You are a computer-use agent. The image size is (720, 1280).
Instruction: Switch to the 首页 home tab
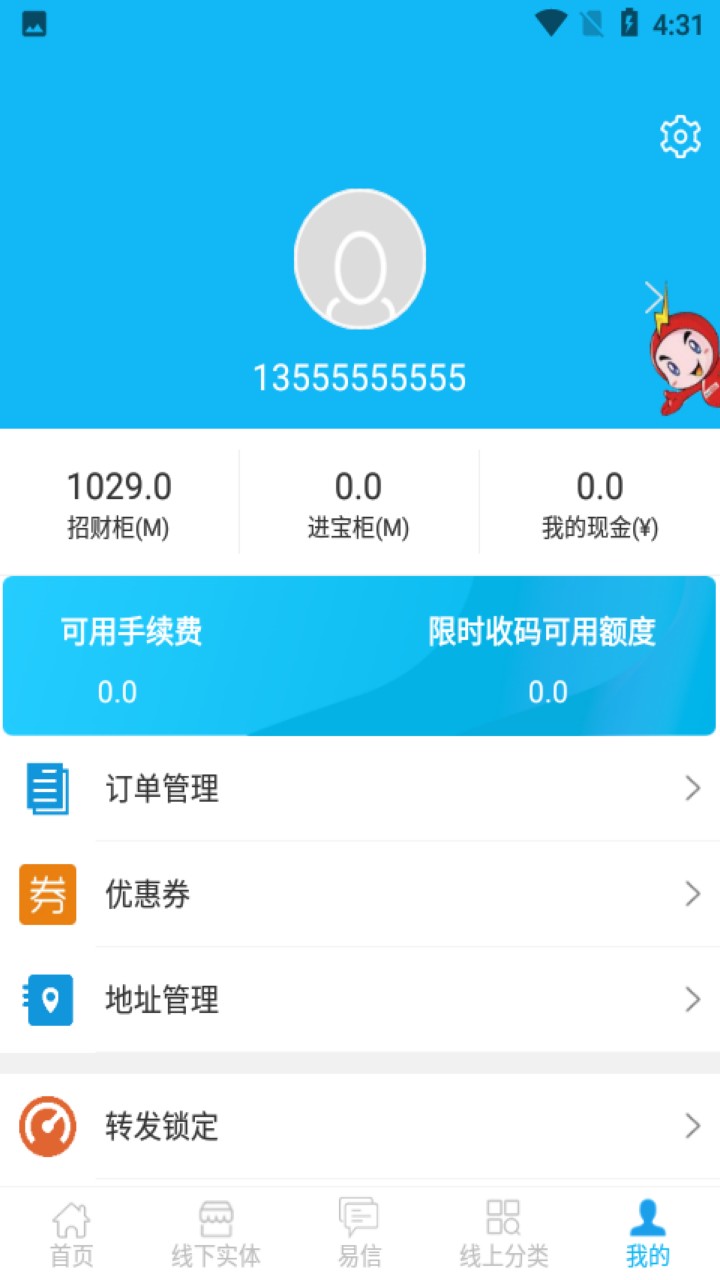[x=72, y=1234]
